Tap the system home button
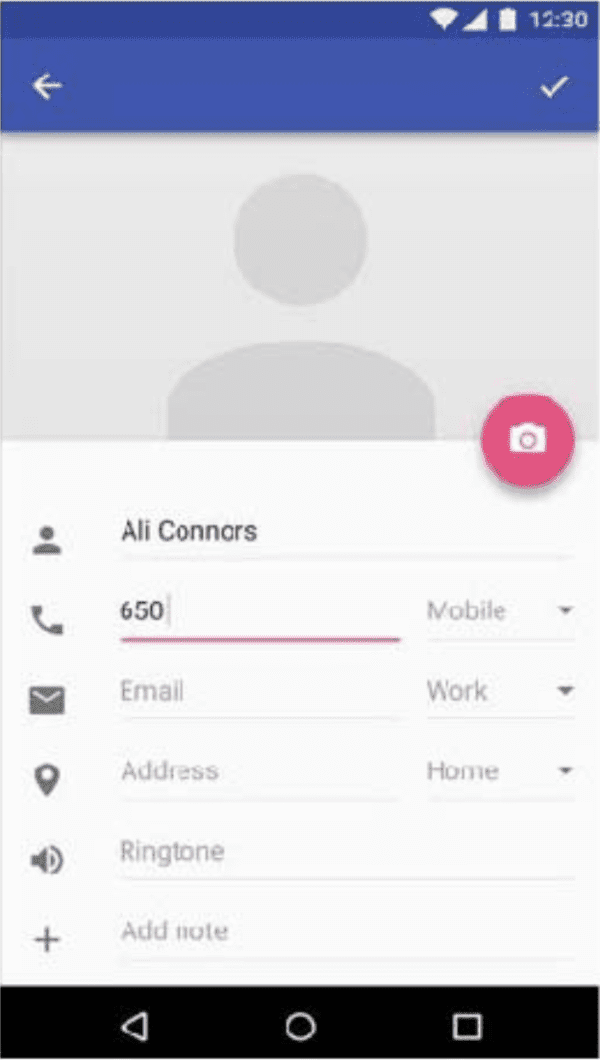Viewport: 600px width, 1060px height. click(x=300, y=1025)
